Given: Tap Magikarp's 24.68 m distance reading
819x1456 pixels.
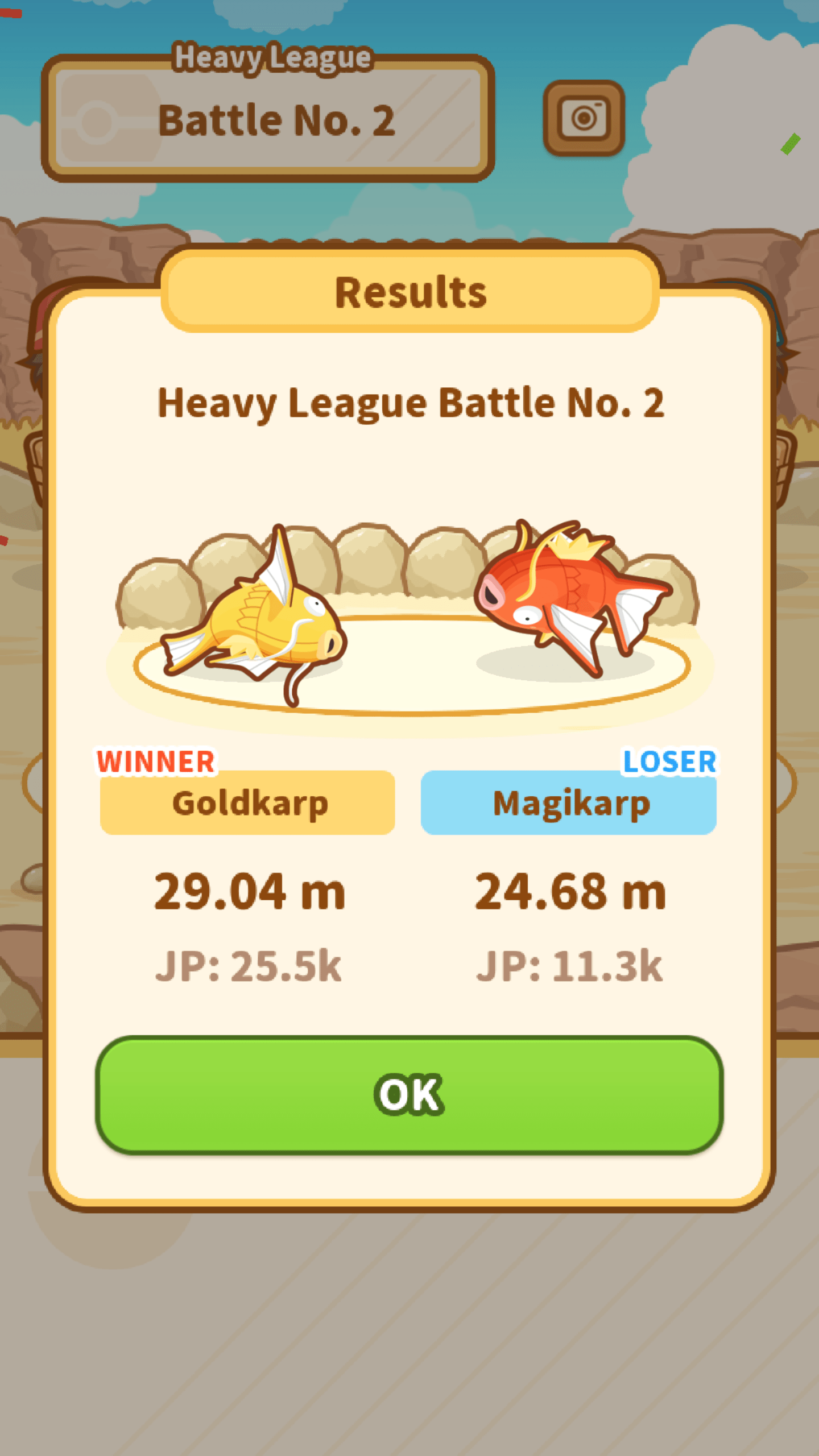Looking at the screenshot, I should pyautogui.click(x=571, y=892).
